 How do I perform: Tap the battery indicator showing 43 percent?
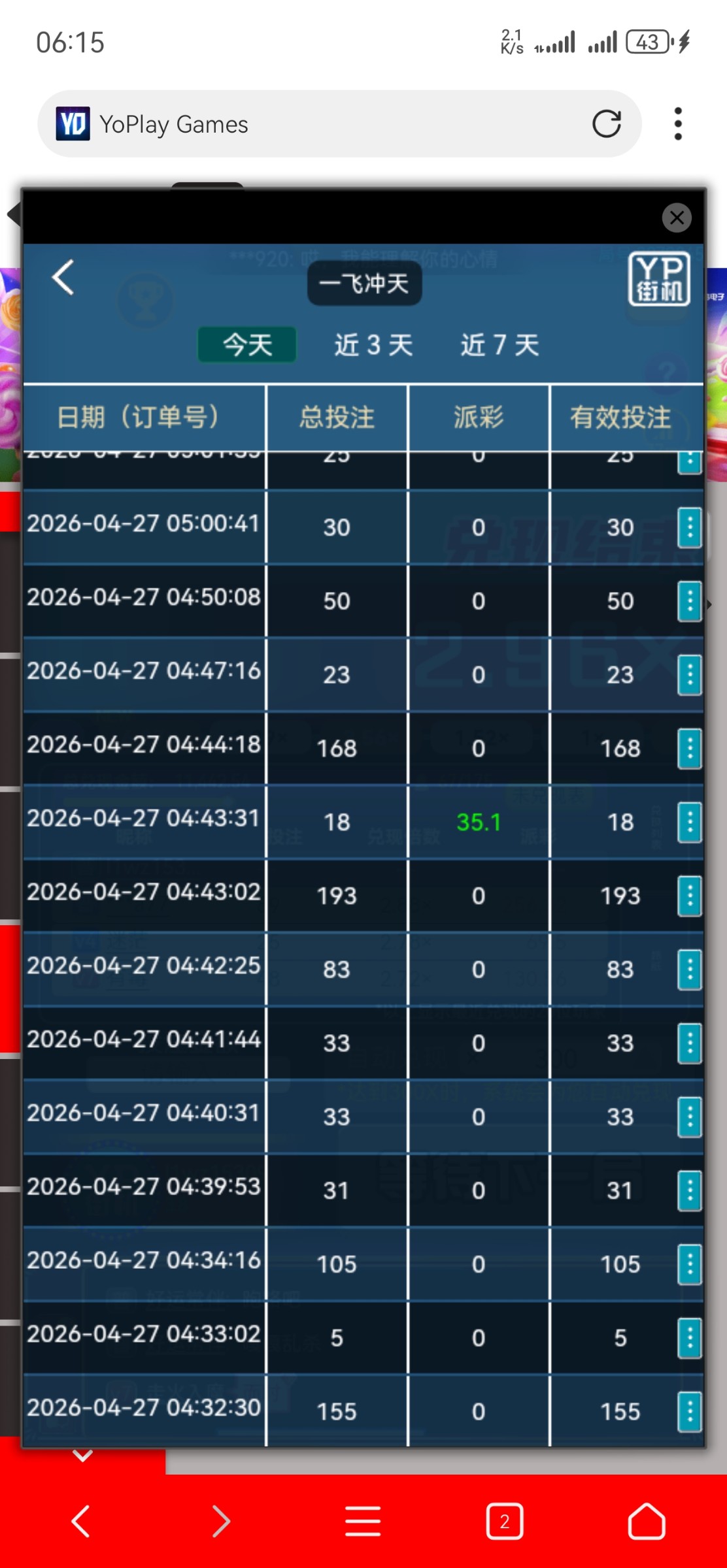tap(648, 41)
